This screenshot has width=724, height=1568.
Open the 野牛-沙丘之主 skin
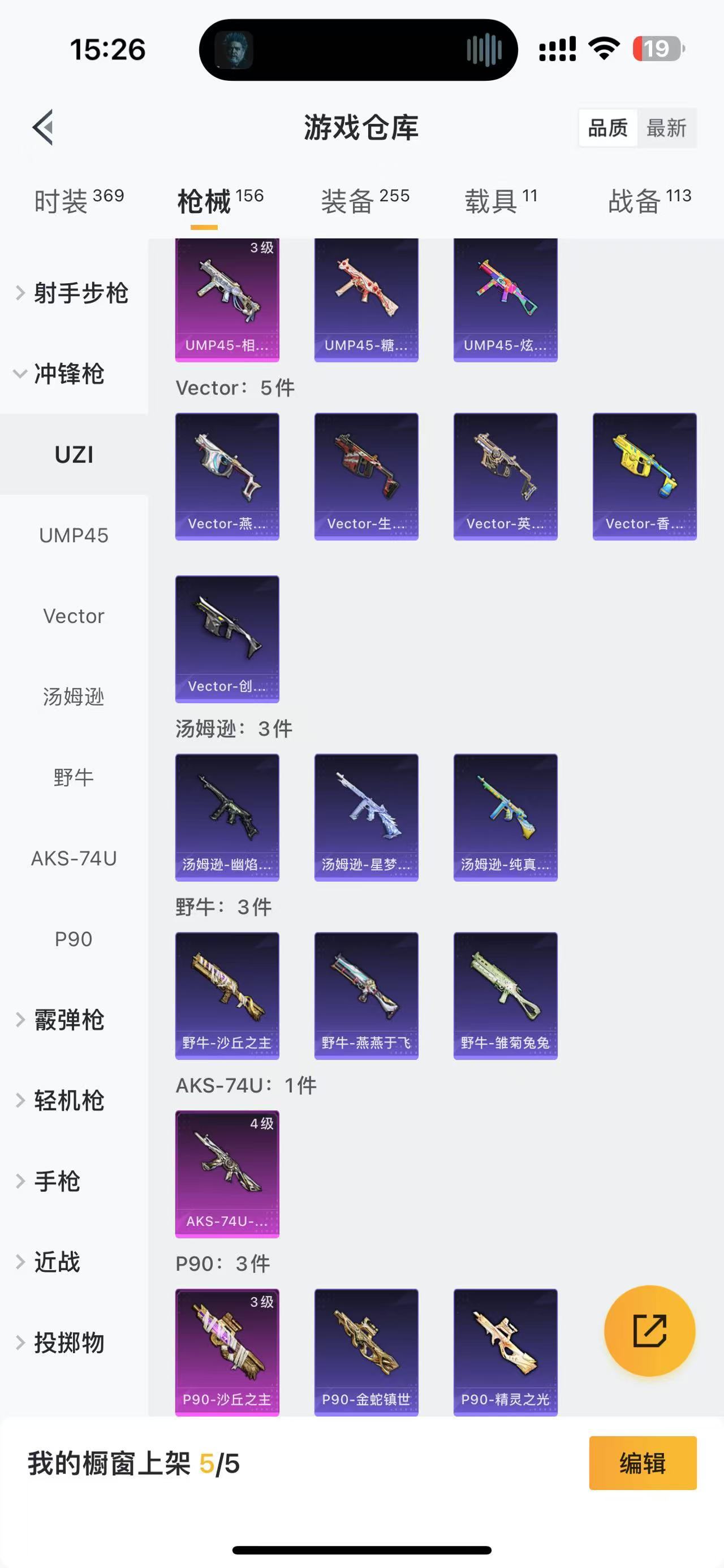click(x=227, y=995)
